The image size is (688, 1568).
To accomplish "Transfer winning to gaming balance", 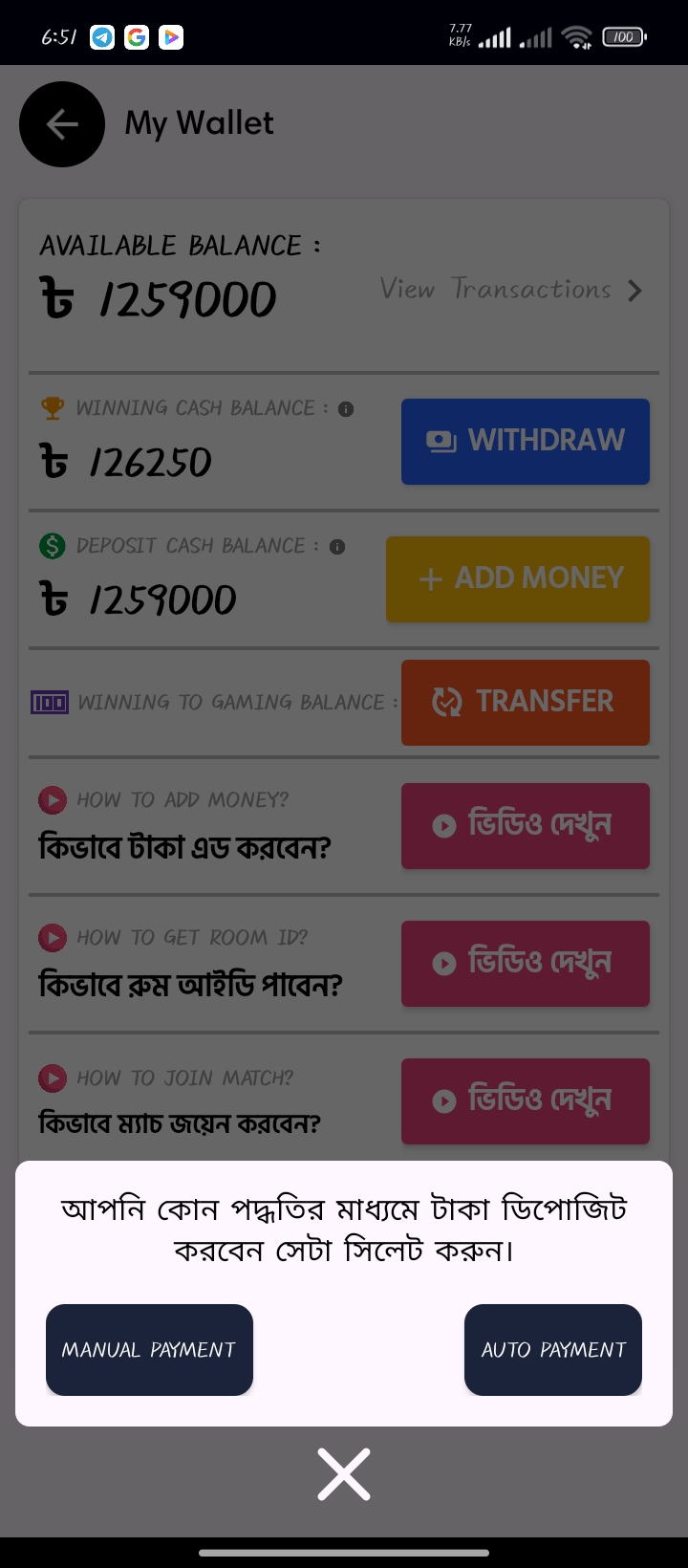I will [x=526, y=702].
